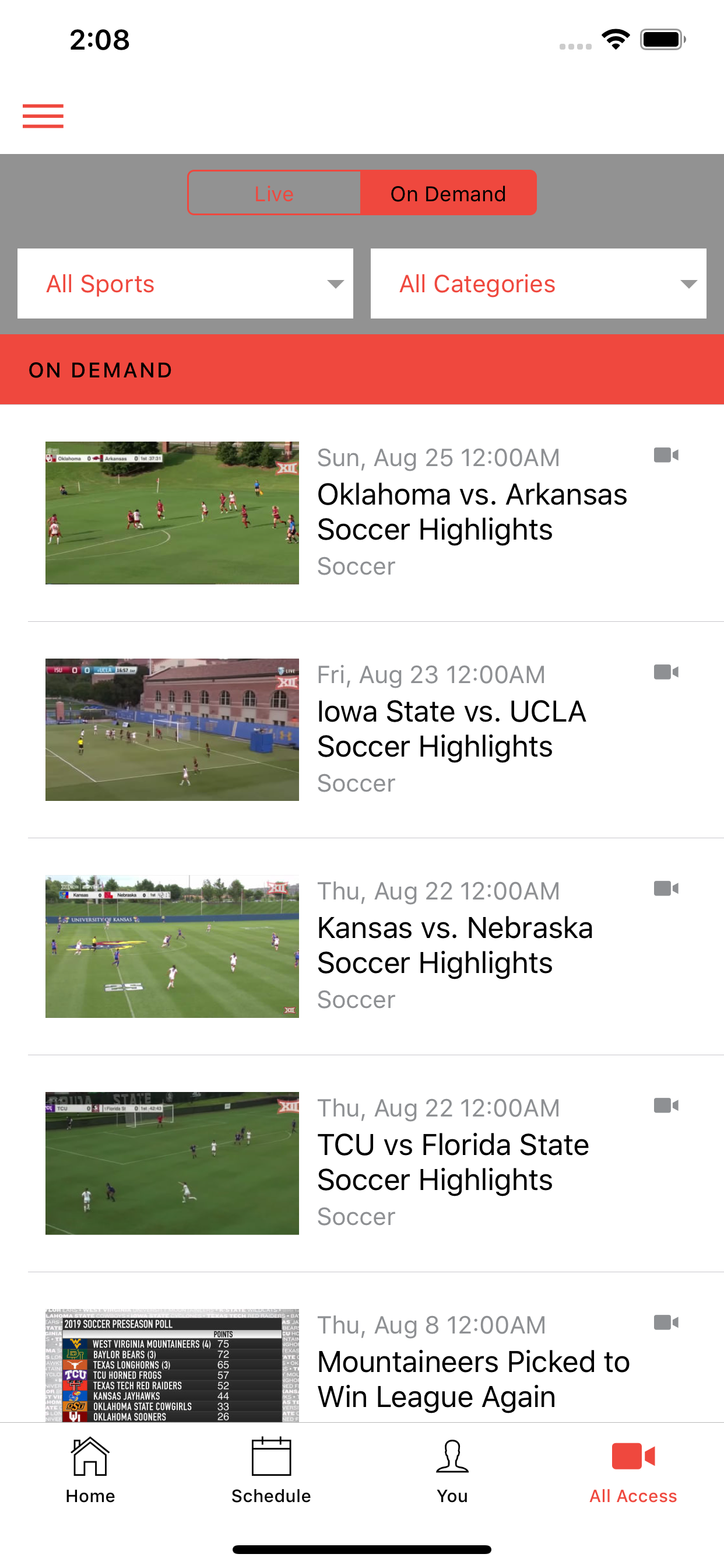The width and height of the screenshot is (724, 1568).
Task: Open the hamburger menu
Action: click(x=43, y=116)
